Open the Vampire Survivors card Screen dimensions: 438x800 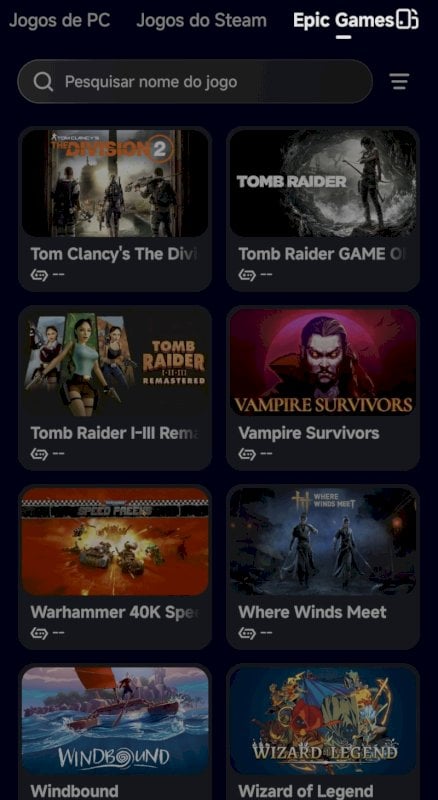[x=323, y=388]
